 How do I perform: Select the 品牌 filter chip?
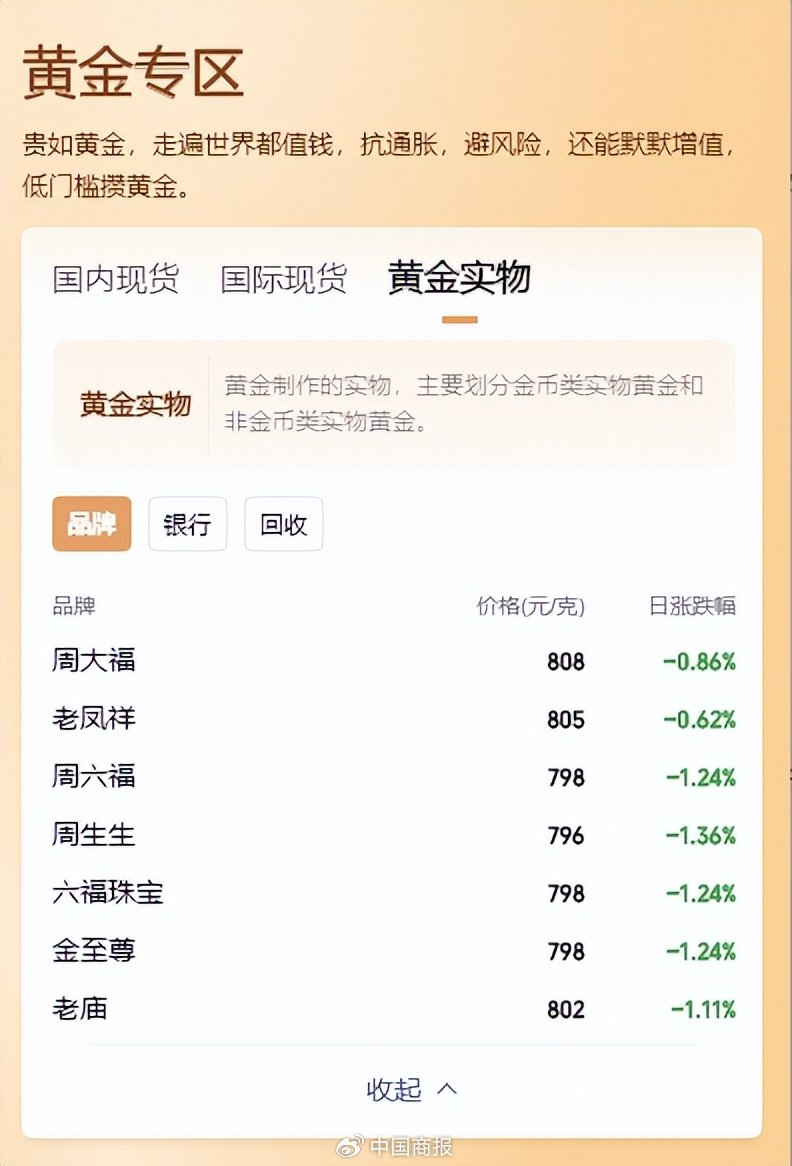pyautogui.click(x=92, y=524)
